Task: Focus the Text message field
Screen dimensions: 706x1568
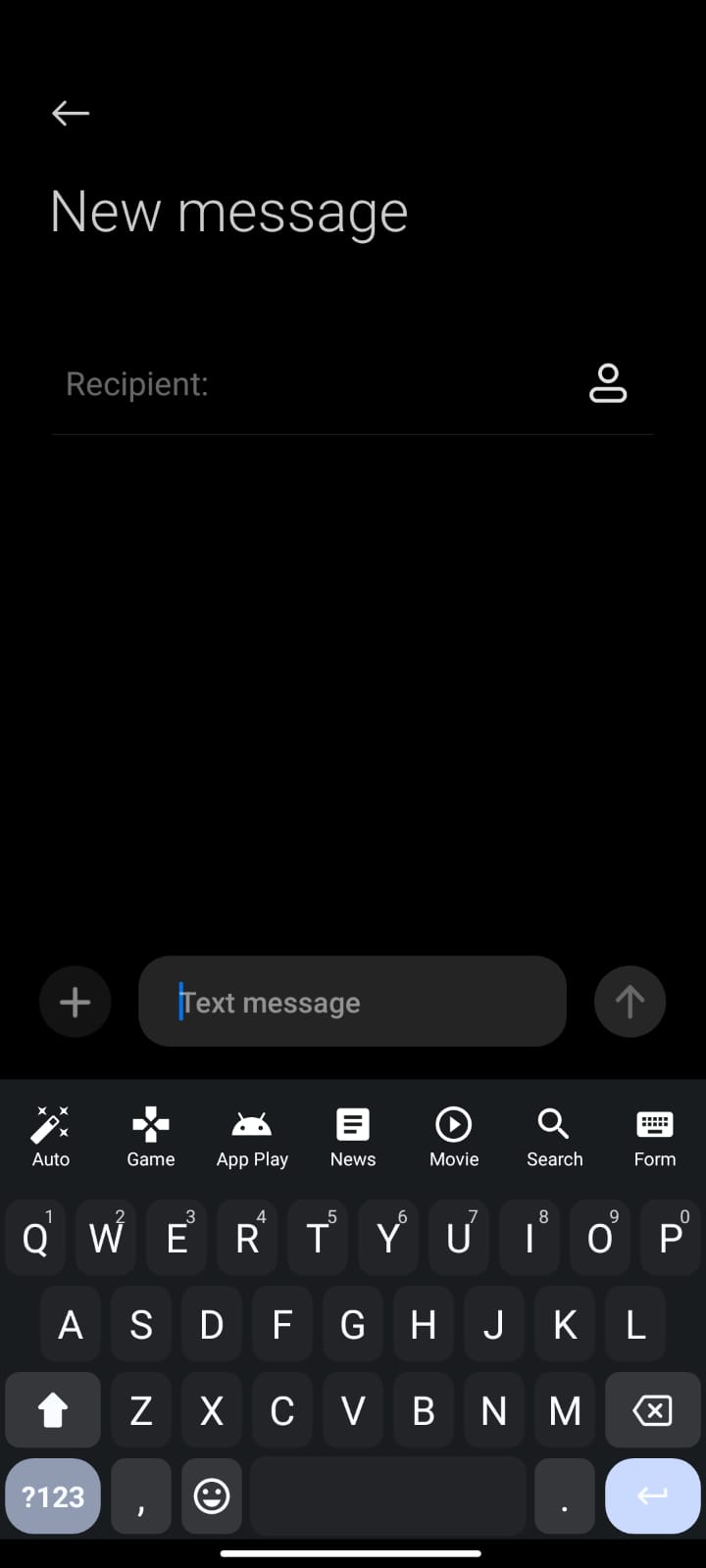Action: click(x=353, y=1002)
